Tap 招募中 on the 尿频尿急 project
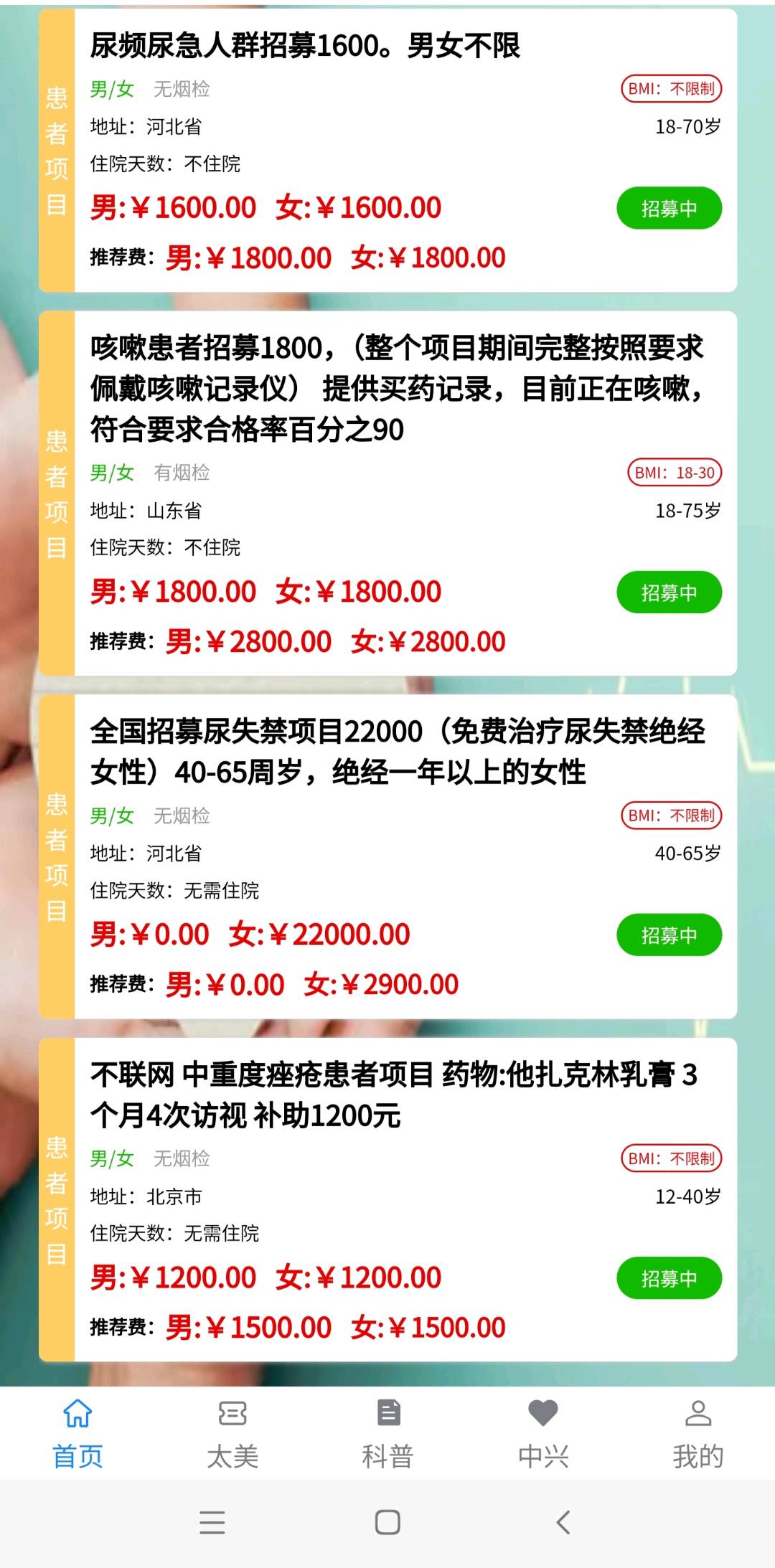 tap(669, 209)
